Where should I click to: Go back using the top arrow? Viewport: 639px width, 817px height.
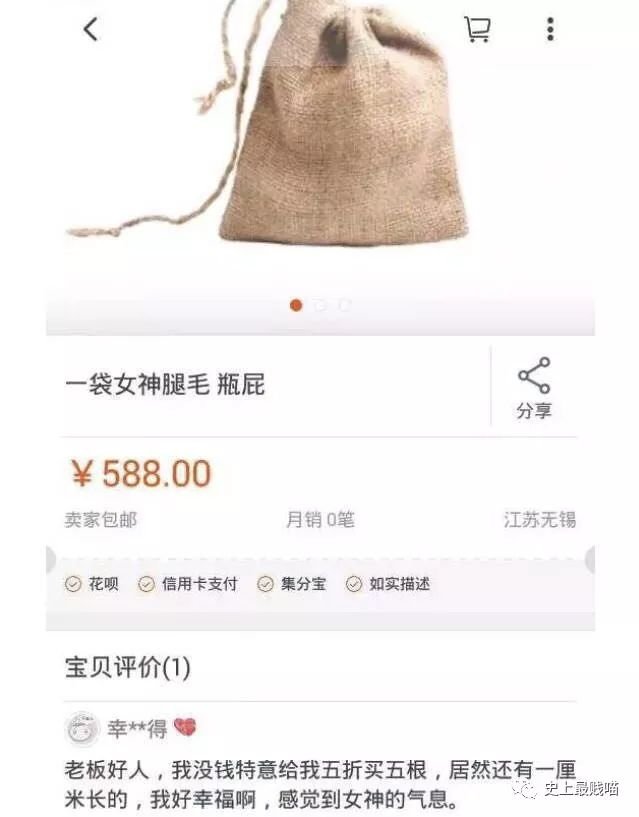pos(90,29)
